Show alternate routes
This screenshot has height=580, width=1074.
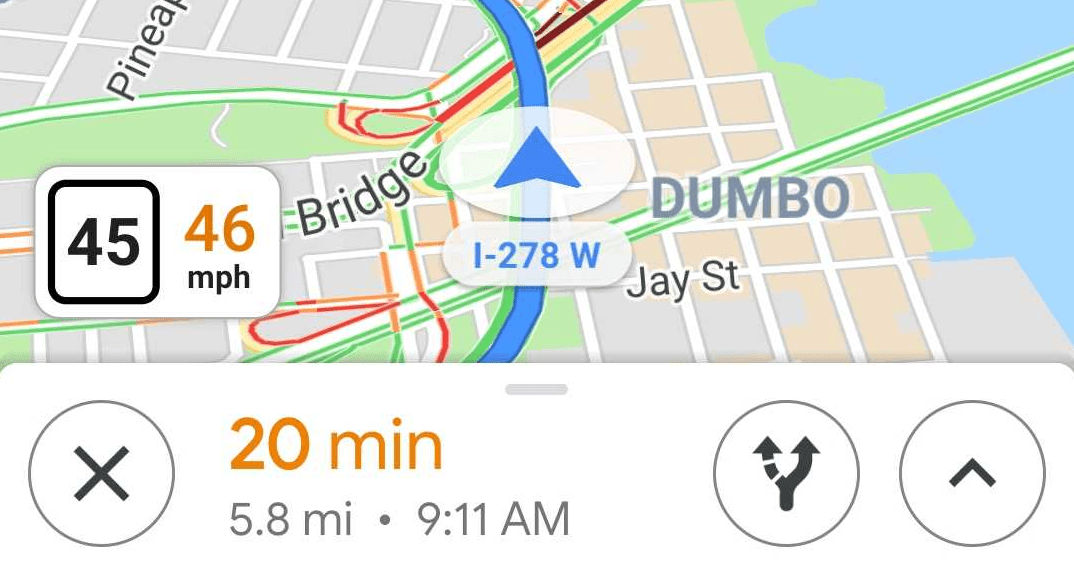coord(786,474)
